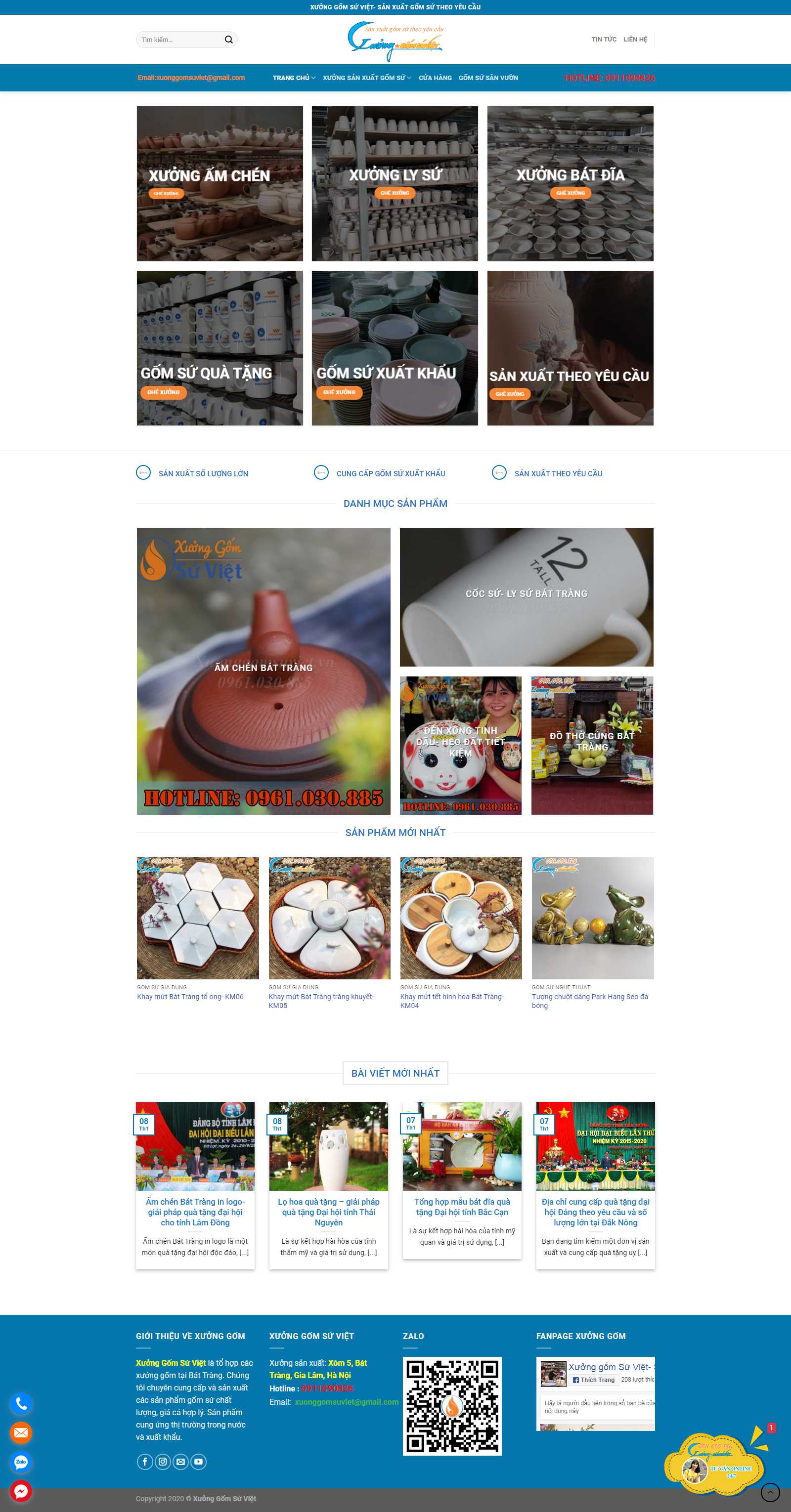Visit the XƯỞNG LY SỨ workshop button
The height and width of the screenshot is (1512, 791).
coord(395,193)
